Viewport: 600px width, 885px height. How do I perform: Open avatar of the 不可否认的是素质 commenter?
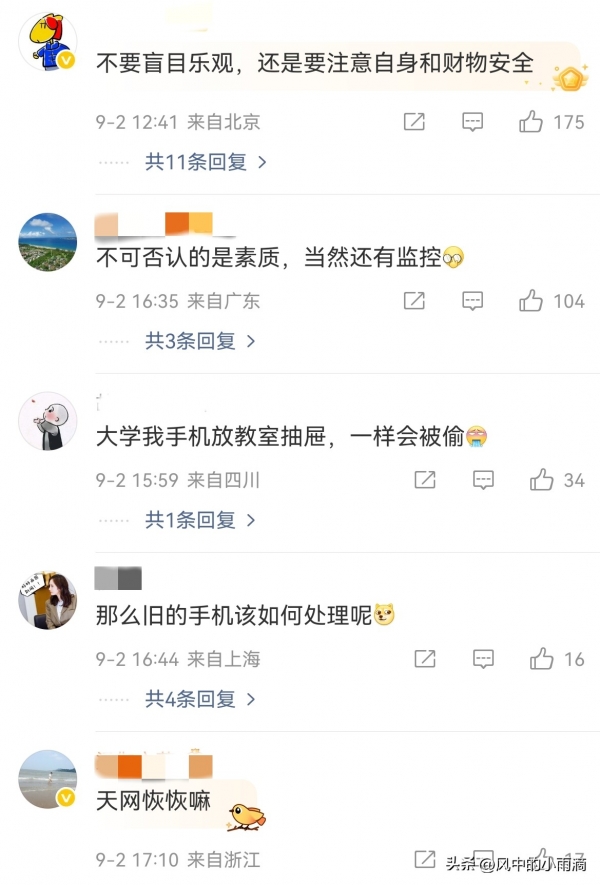(48, 242)
